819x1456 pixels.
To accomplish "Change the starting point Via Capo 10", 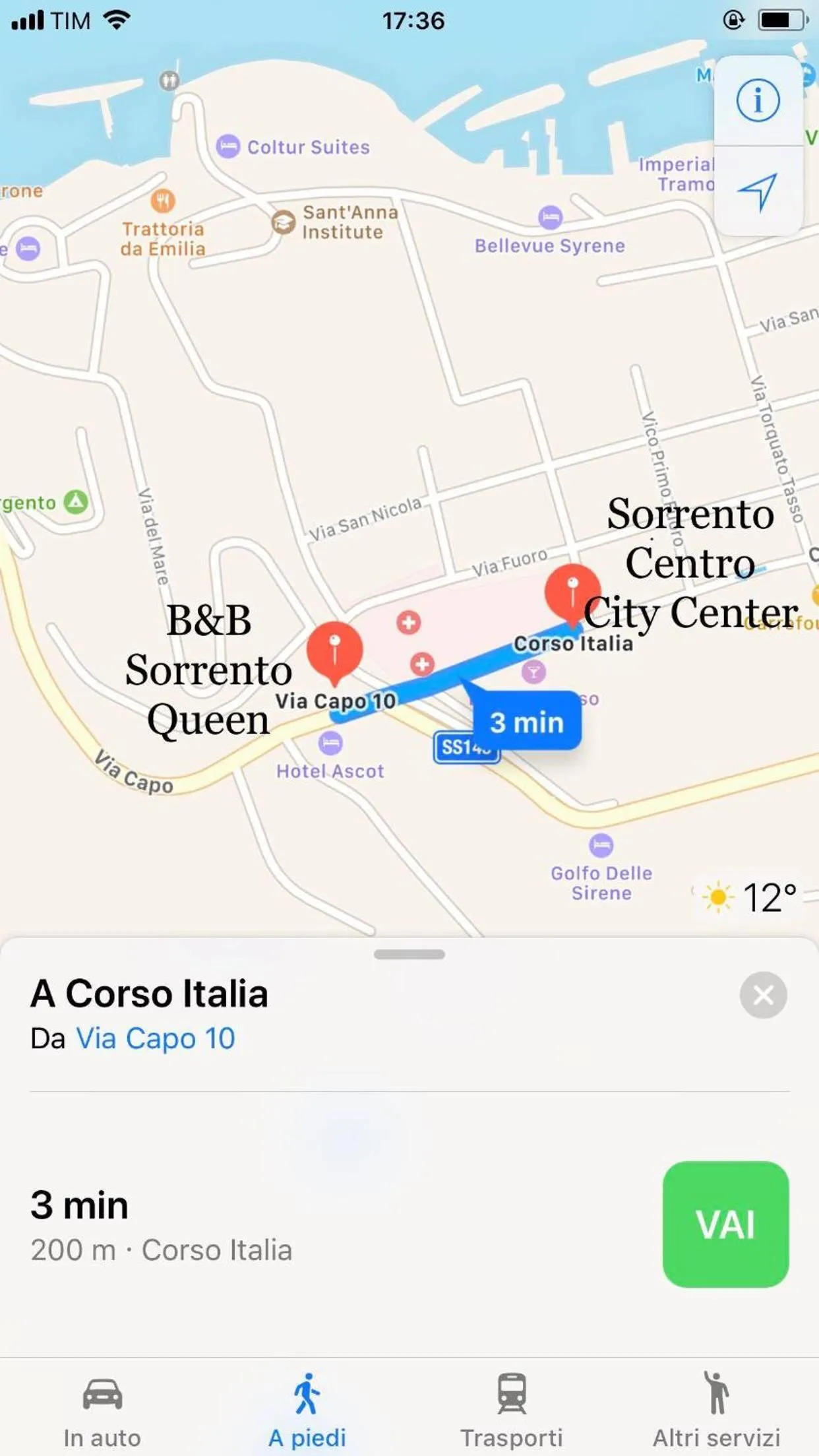I will 156,1038.
